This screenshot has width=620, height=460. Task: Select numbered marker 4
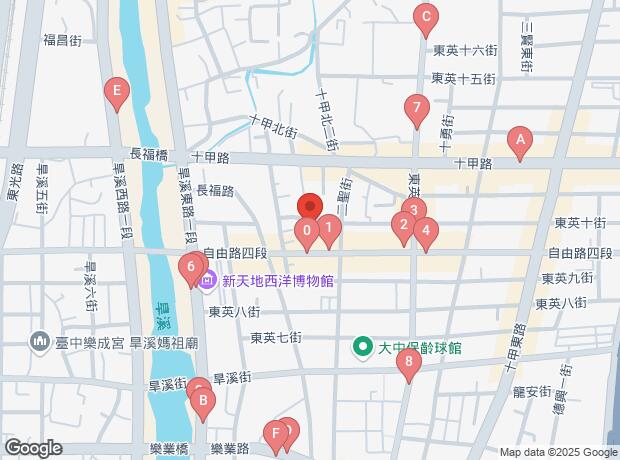coord(426,231)
